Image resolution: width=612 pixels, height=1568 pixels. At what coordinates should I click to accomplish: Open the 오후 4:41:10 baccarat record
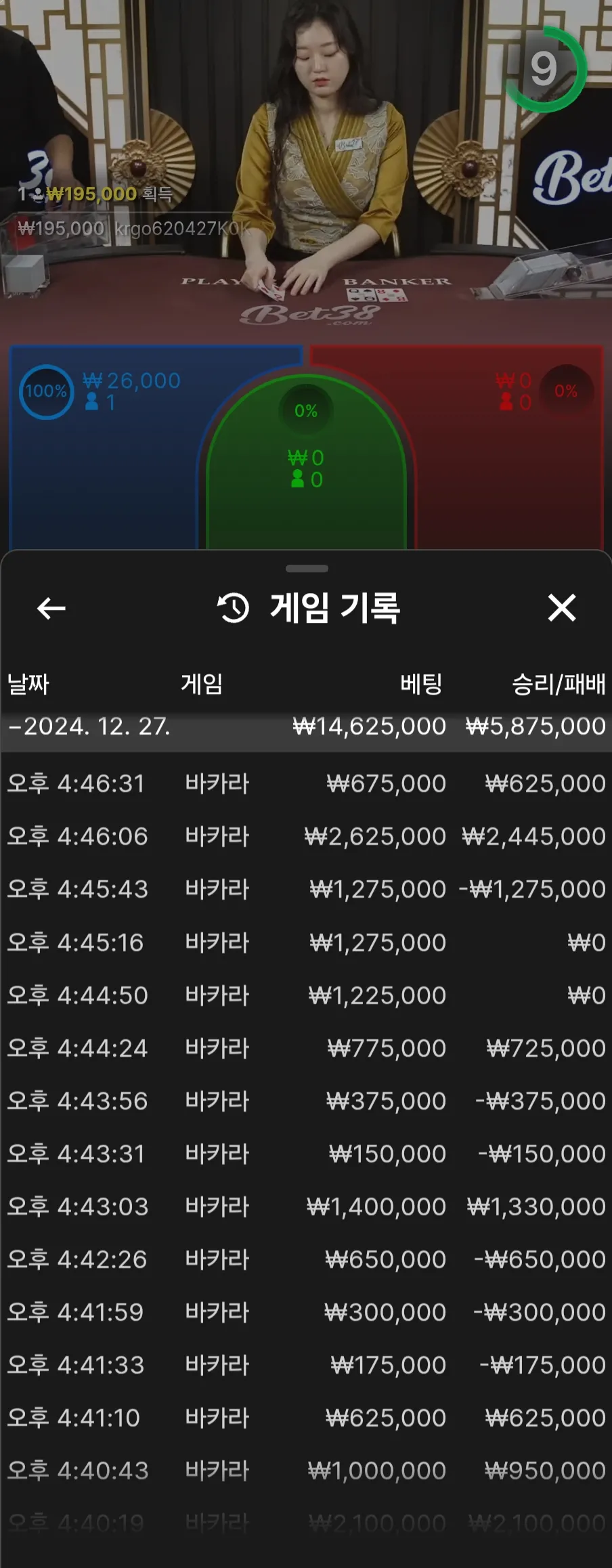[x=306, y=1418]
